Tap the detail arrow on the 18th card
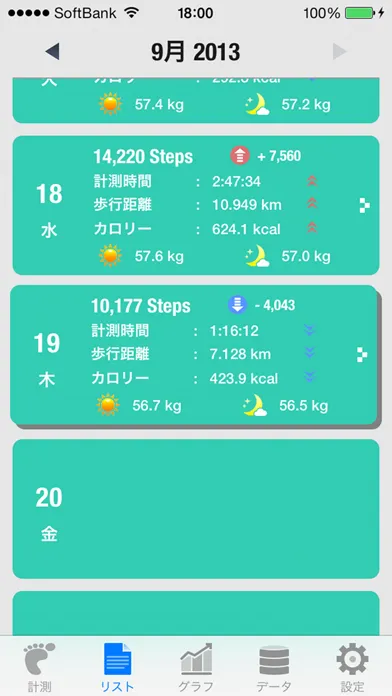Image resolution: width=392 pixels, height=696 pixels. pos(364,206)
